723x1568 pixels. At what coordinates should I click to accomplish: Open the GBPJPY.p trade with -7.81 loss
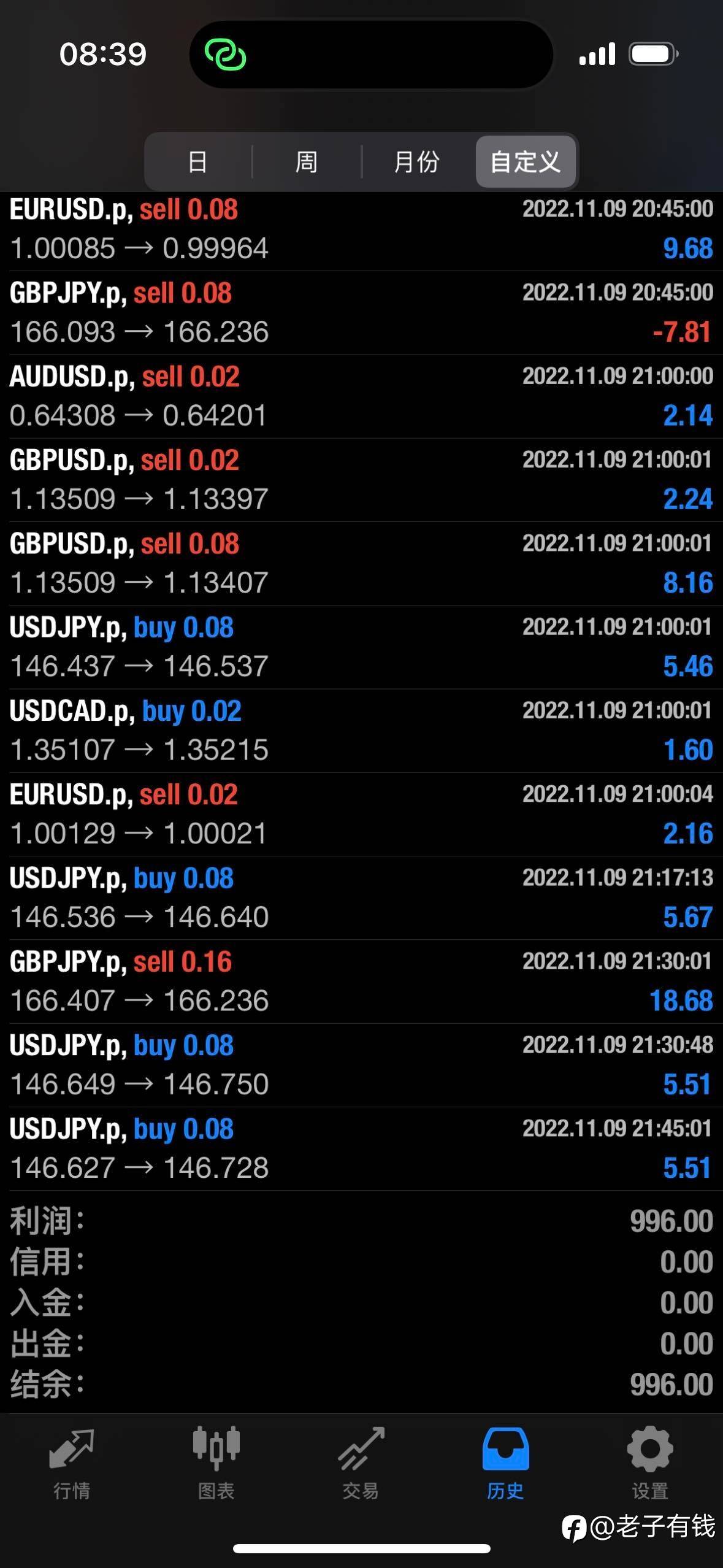[361, 313]
